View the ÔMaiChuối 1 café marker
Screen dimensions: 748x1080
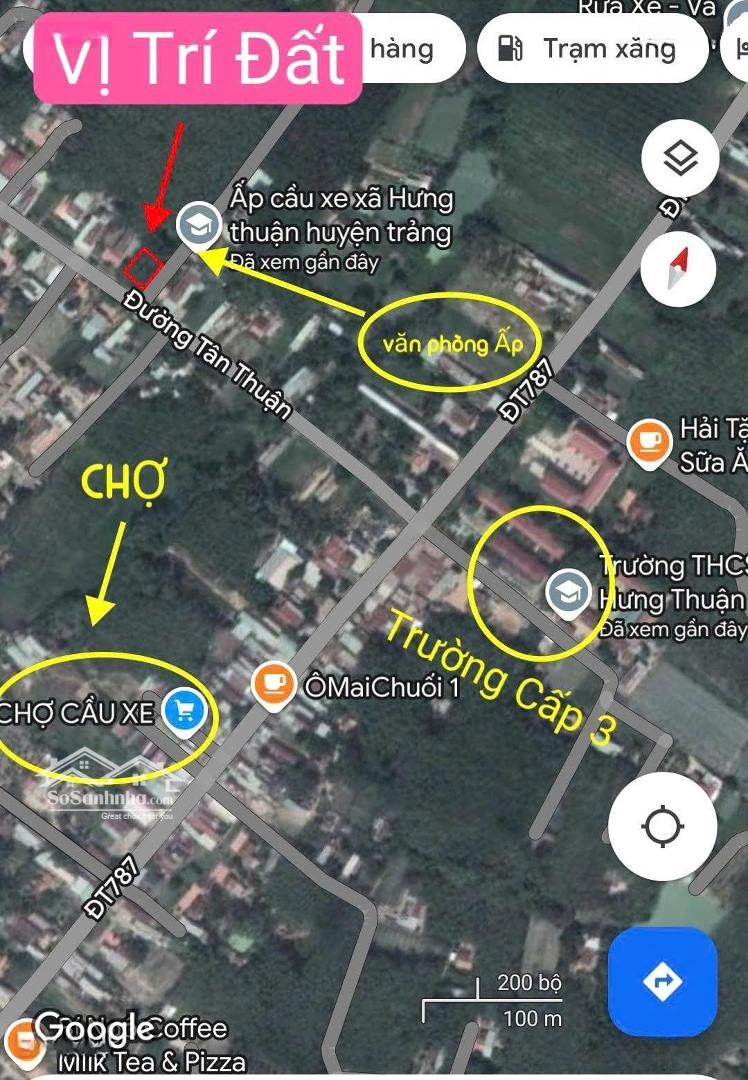[273, 684]
